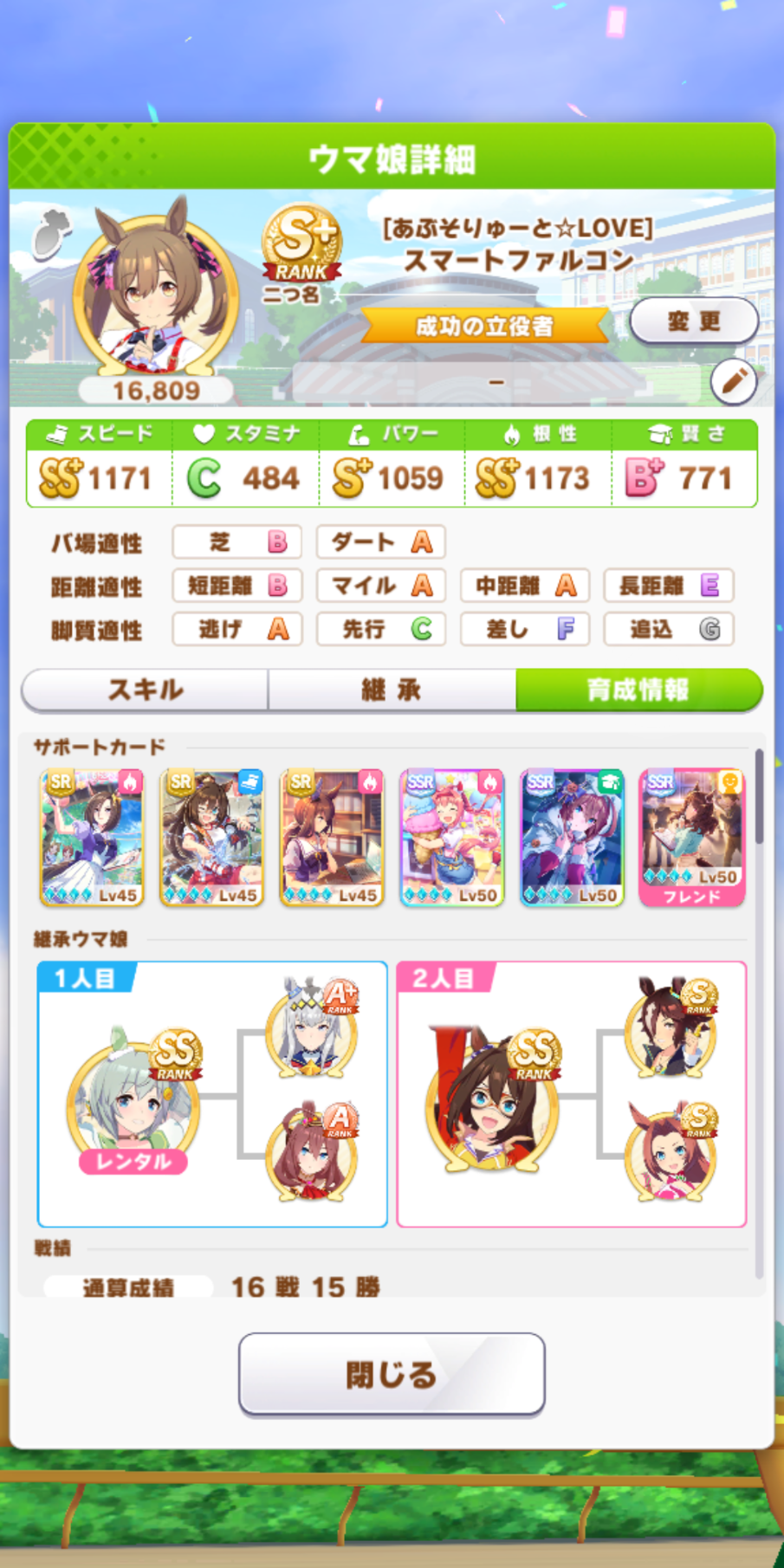Close the dialog with 閉じる button
Image resolution: width=784 pixels, height=1568 pixels.
pos(392,1374)
